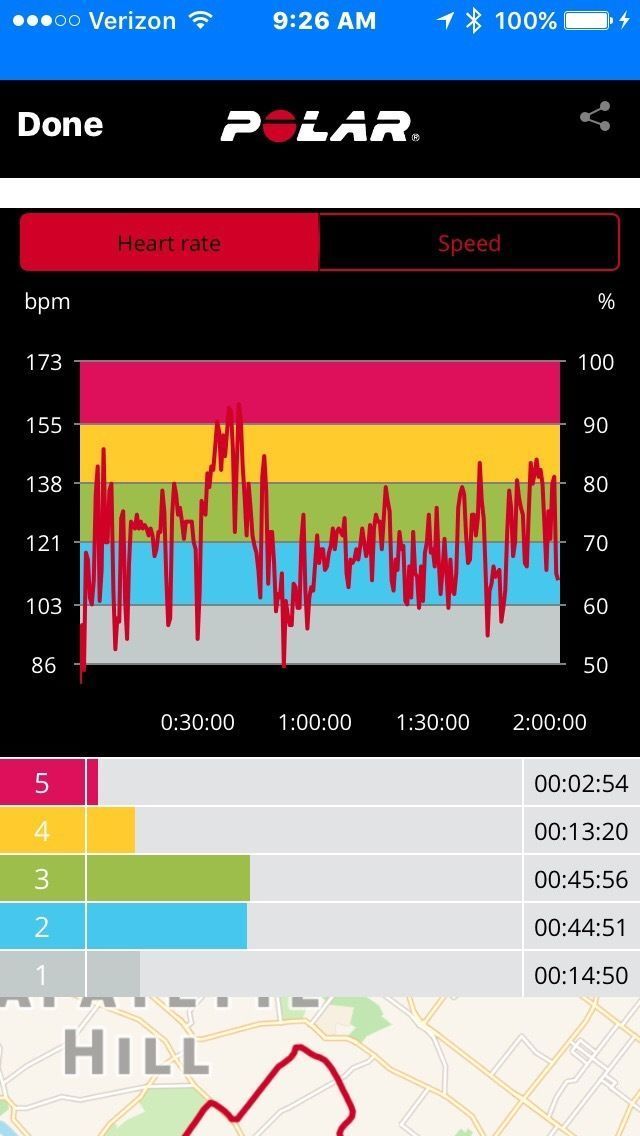Tap Done to close the training view

60,125
